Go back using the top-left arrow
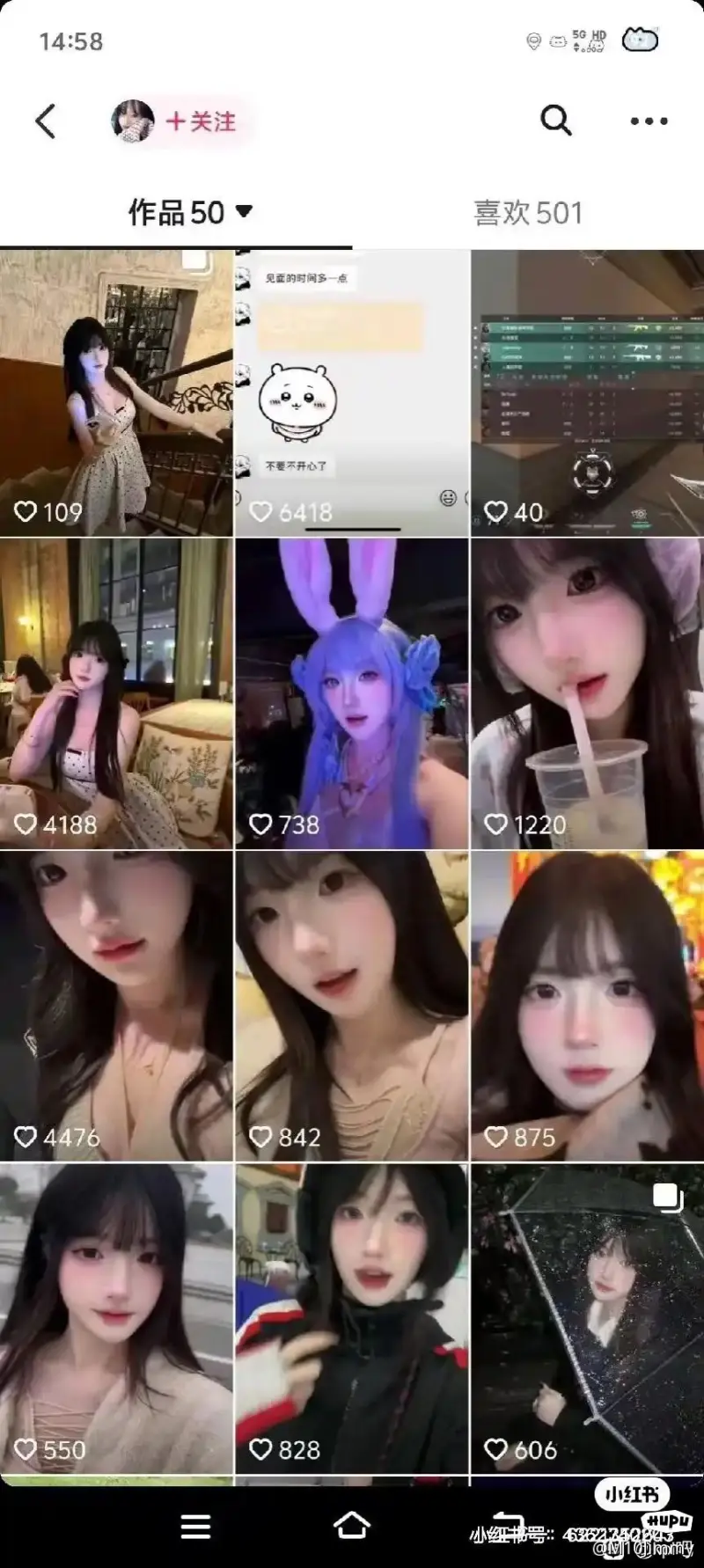Image resolution: width=704 pixels, height=1568 pixels. [x=45, y=121]
